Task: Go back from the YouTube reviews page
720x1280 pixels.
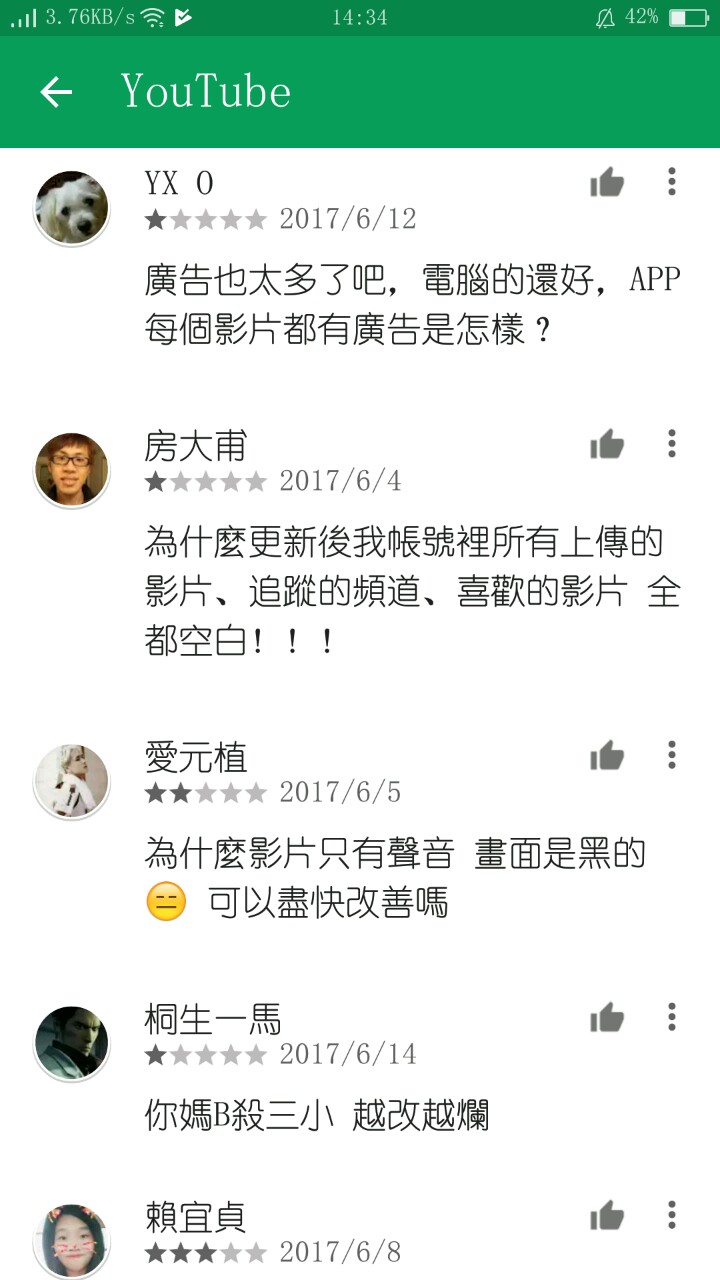Action: (x=57, y=93)
